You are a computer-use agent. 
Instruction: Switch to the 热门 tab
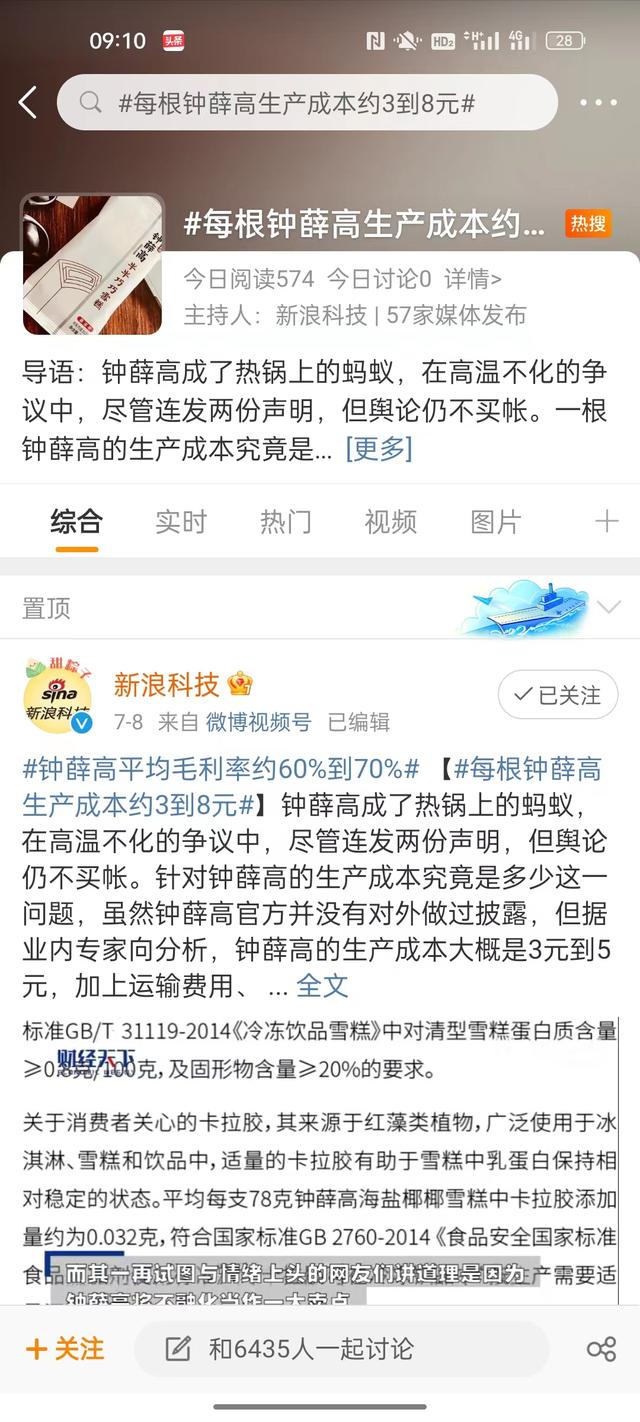pos(285,521)
